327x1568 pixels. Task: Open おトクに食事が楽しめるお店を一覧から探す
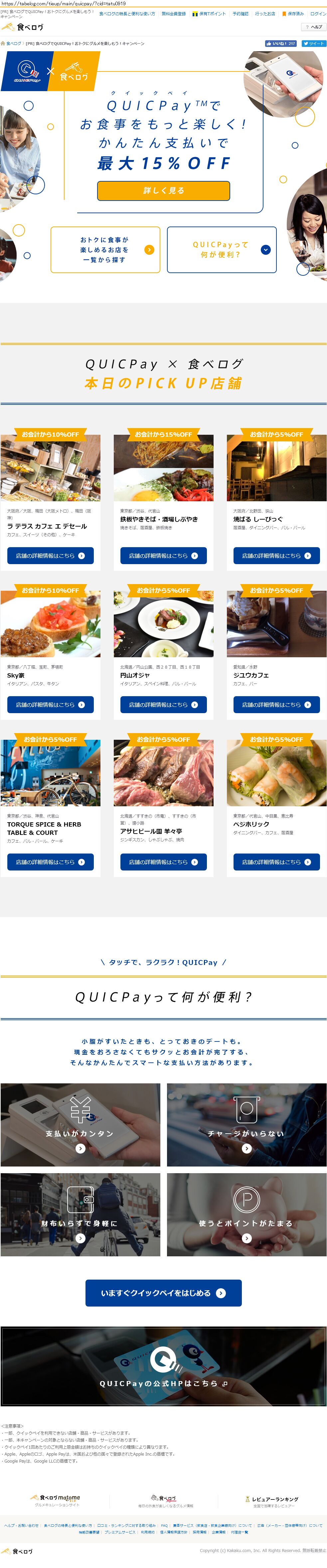click(x=105, y=249)
